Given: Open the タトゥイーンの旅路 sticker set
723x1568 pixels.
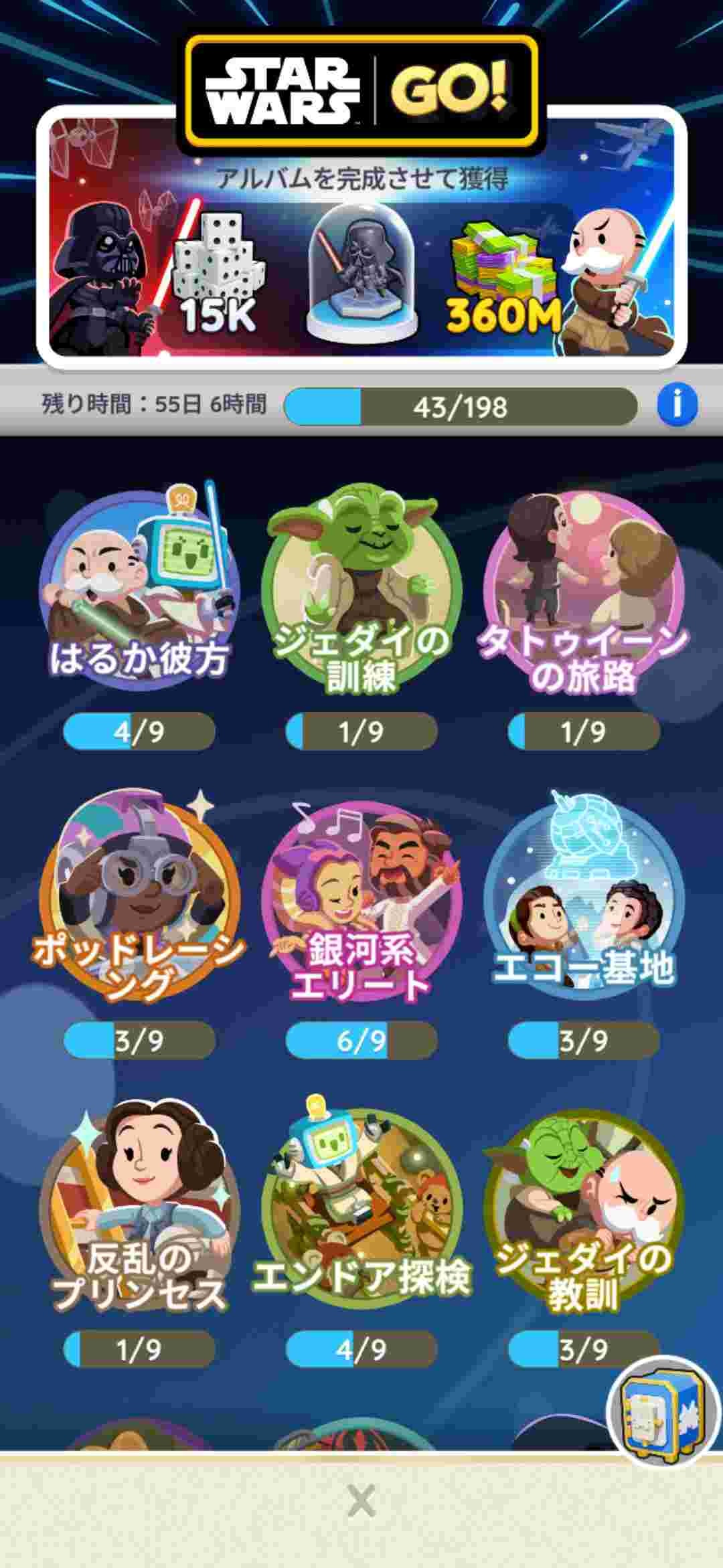Looking at the screenshot, I should tap(584, 589).
